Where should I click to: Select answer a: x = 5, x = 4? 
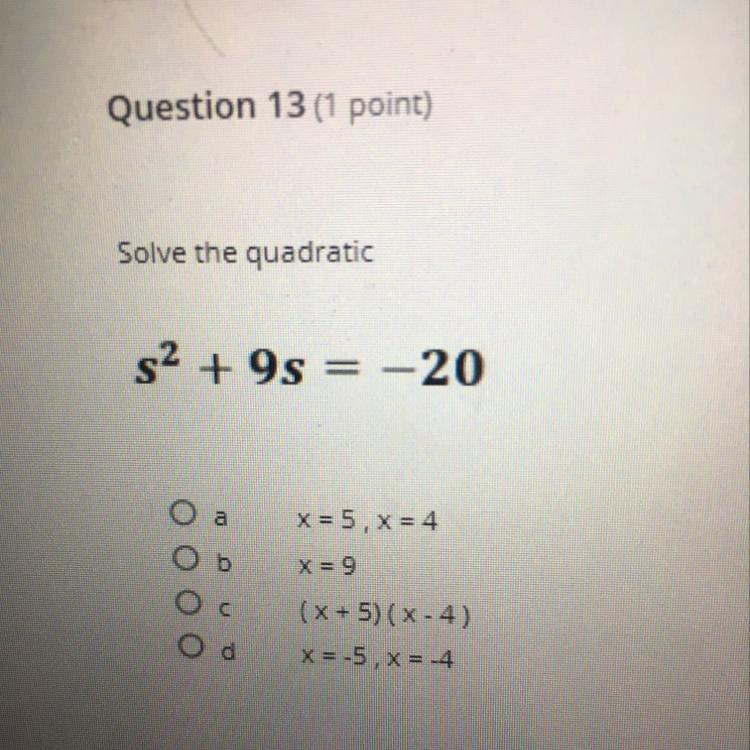tap(180, 516)
